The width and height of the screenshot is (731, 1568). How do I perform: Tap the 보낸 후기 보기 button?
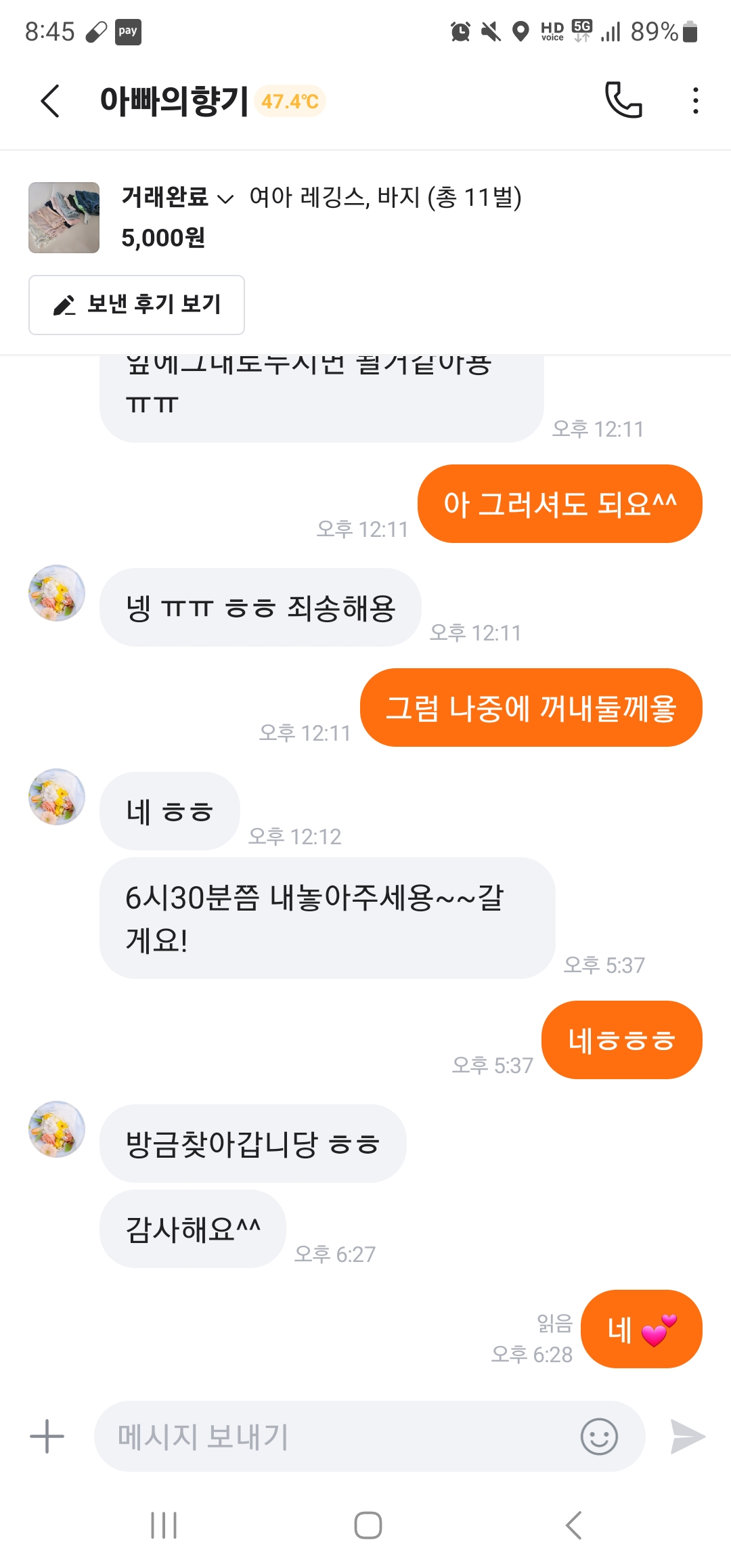pyautogui.click(x=137, y=305)
